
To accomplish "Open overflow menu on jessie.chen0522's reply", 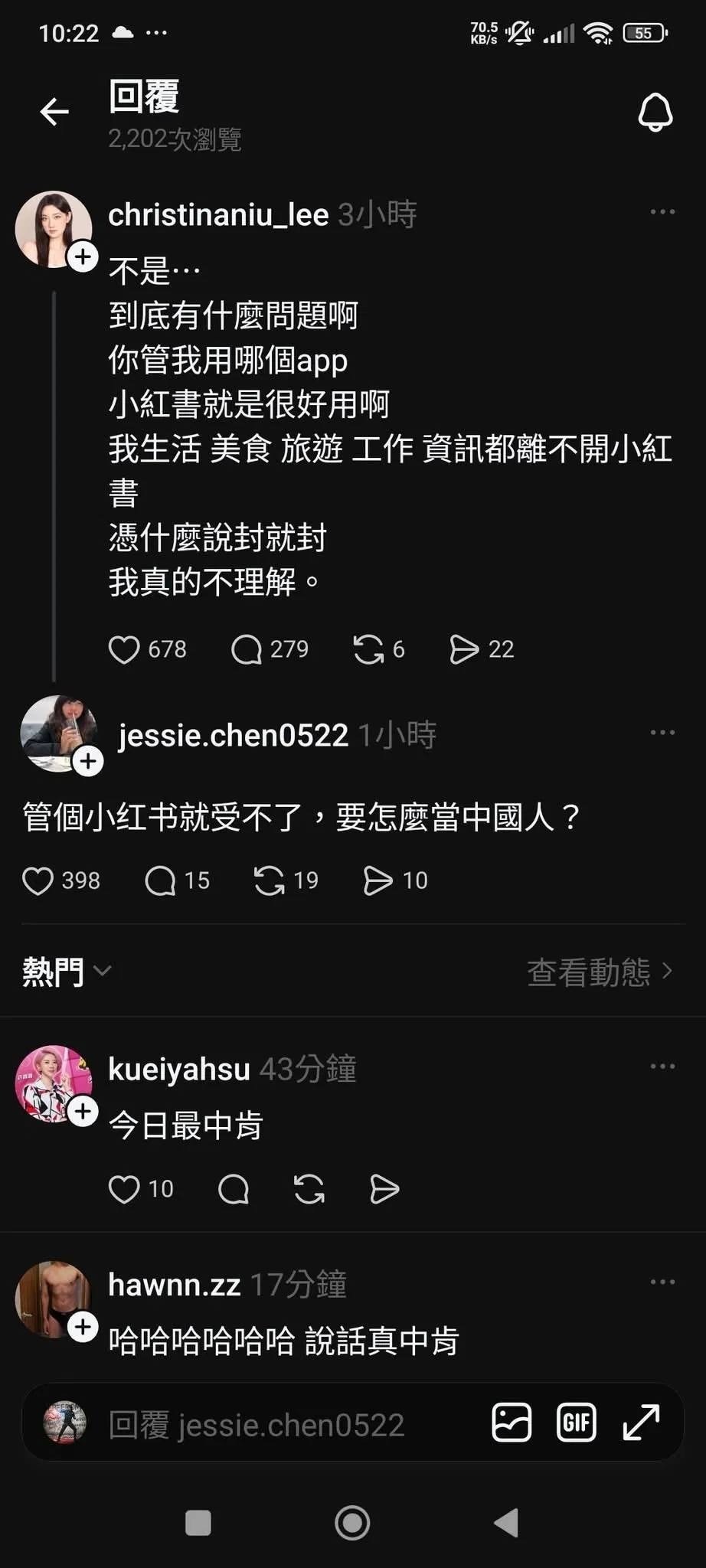I will (x=662, y=733).
